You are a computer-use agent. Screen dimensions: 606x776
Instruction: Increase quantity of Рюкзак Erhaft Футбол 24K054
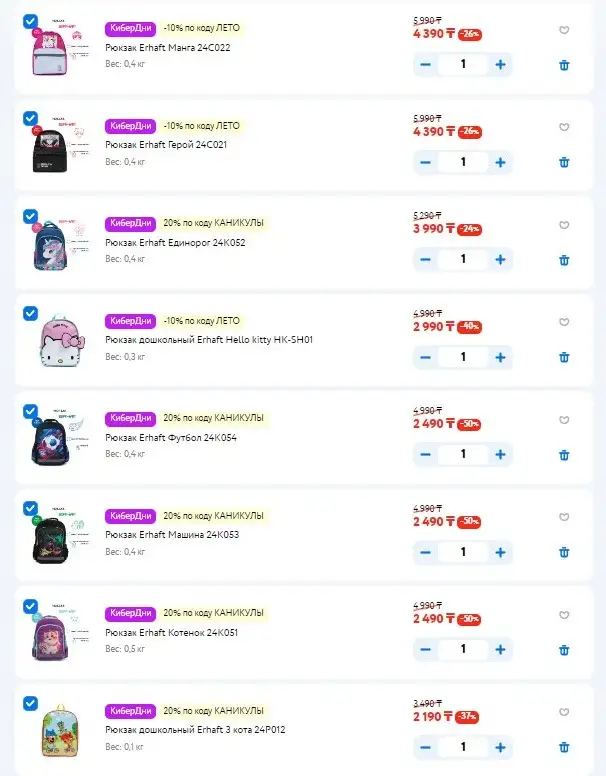(x=501, y=454)
